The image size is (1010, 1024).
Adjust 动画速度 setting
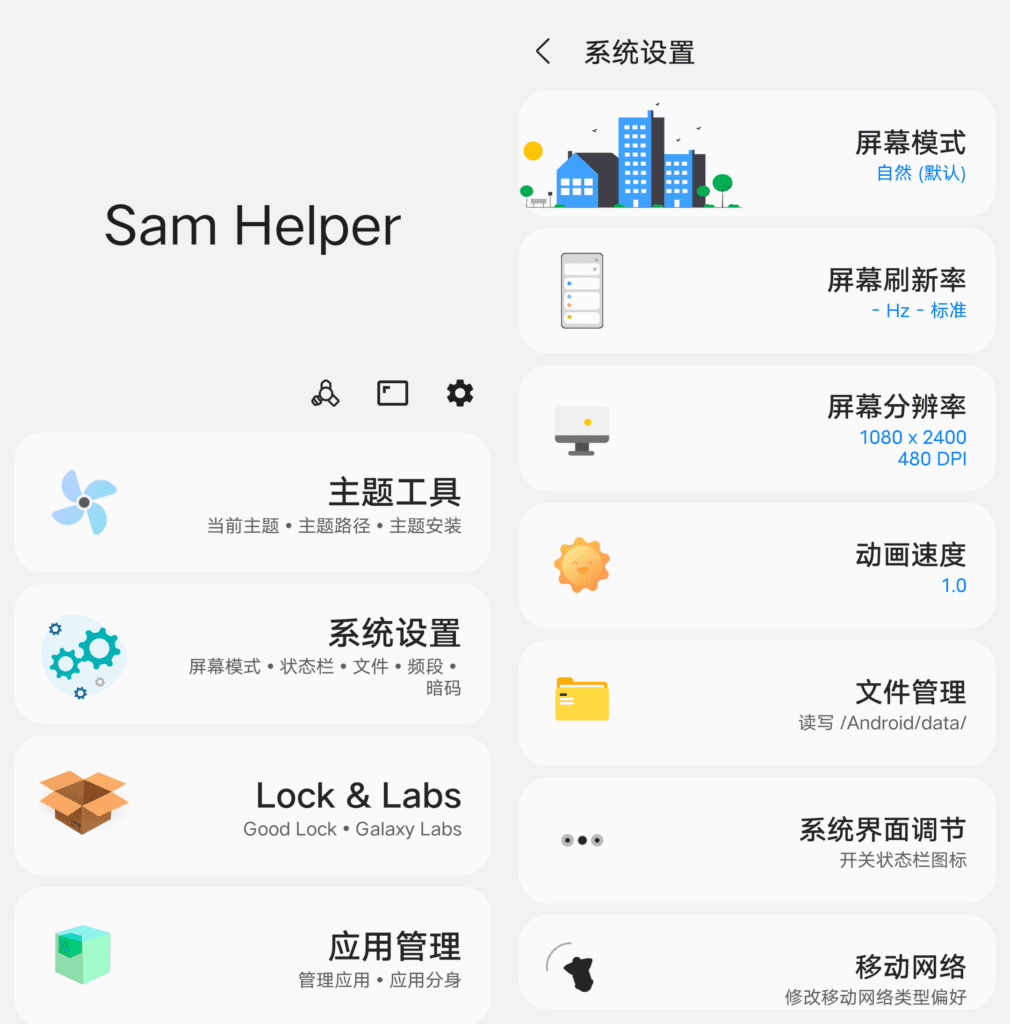(x=757, y=565)
